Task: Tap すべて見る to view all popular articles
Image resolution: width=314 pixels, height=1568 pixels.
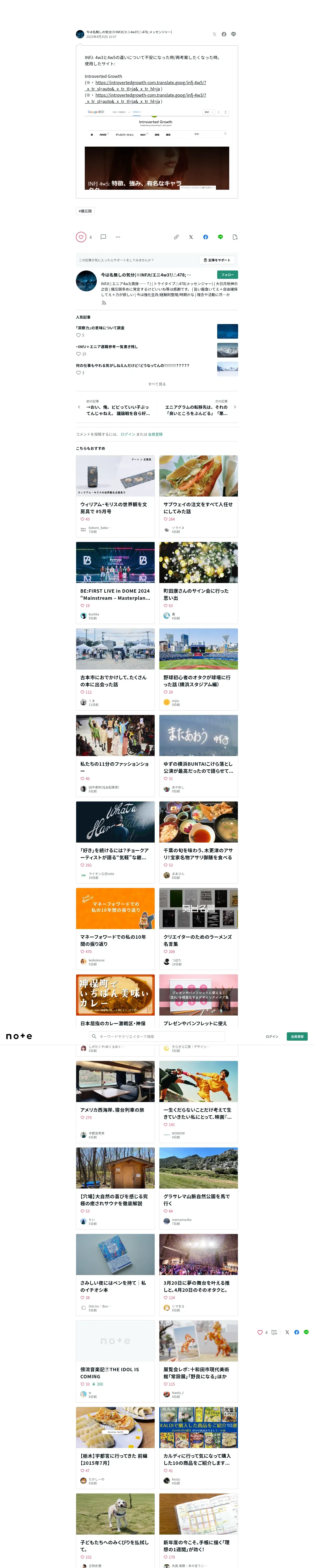Action: coord(157,384)
